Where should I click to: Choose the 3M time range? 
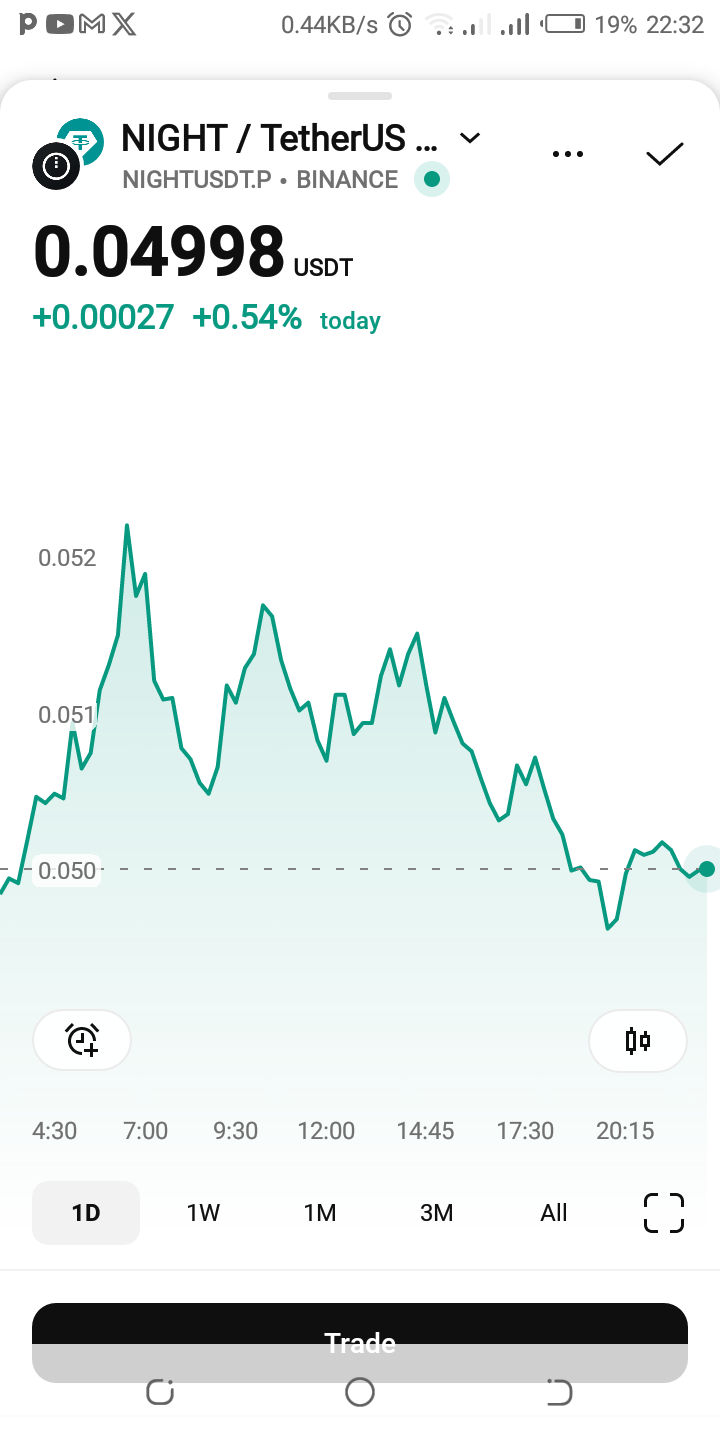[437, 1213]
